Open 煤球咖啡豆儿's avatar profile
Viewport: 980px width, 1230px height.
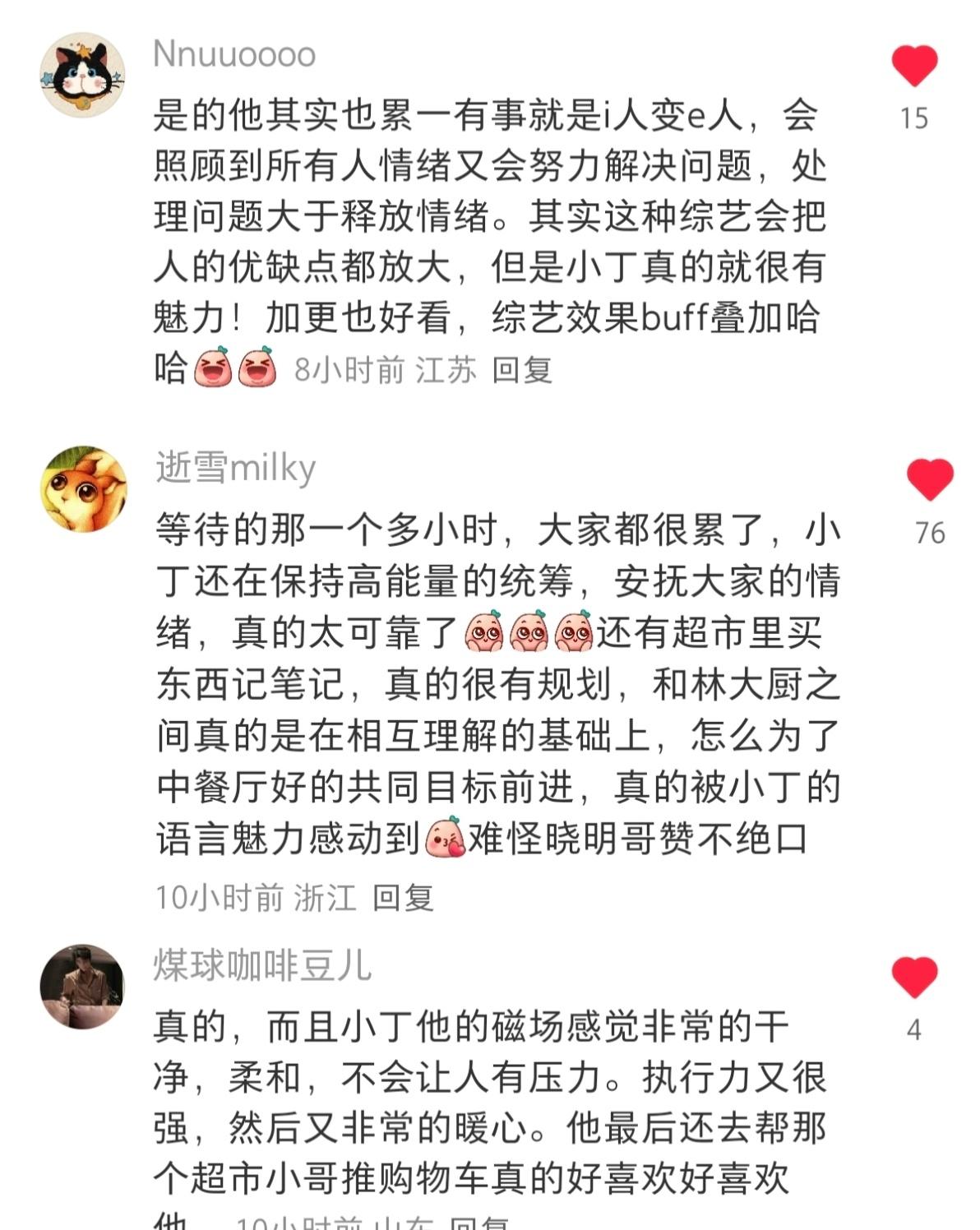pos(82,986)
